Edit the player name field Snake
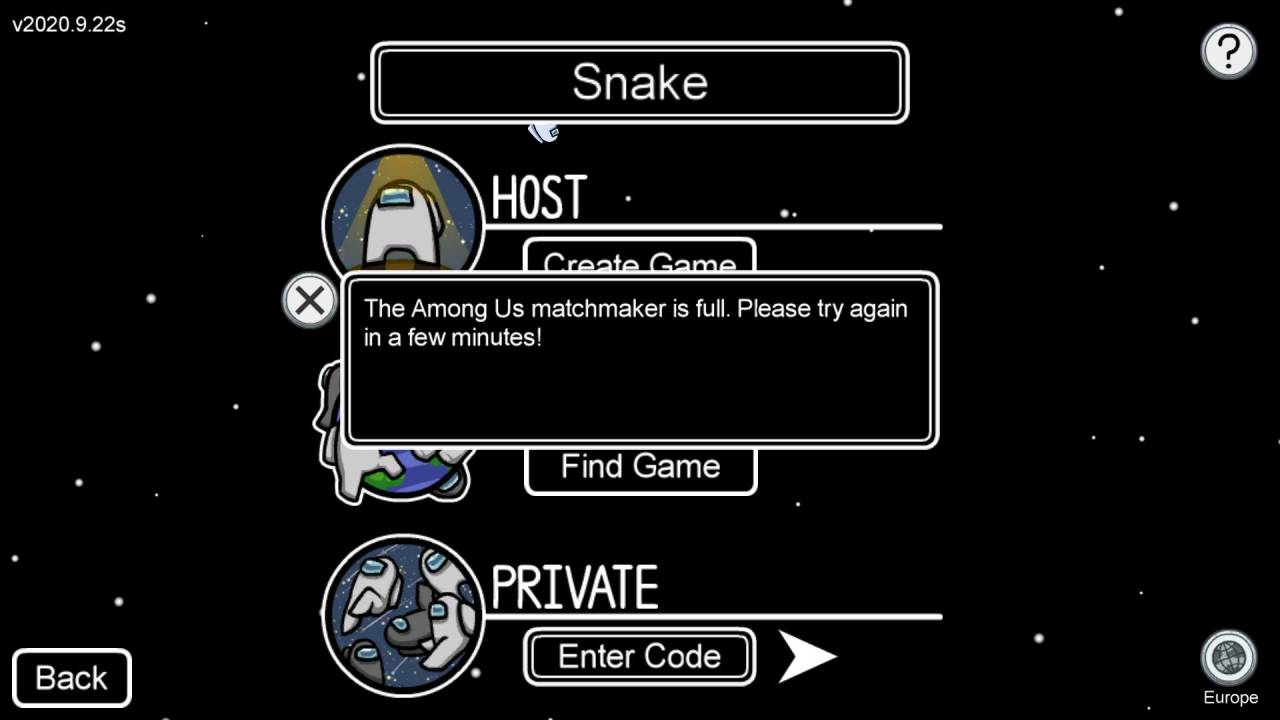The width and height of the screenshot is (1280, 720). tap(640, 82)
